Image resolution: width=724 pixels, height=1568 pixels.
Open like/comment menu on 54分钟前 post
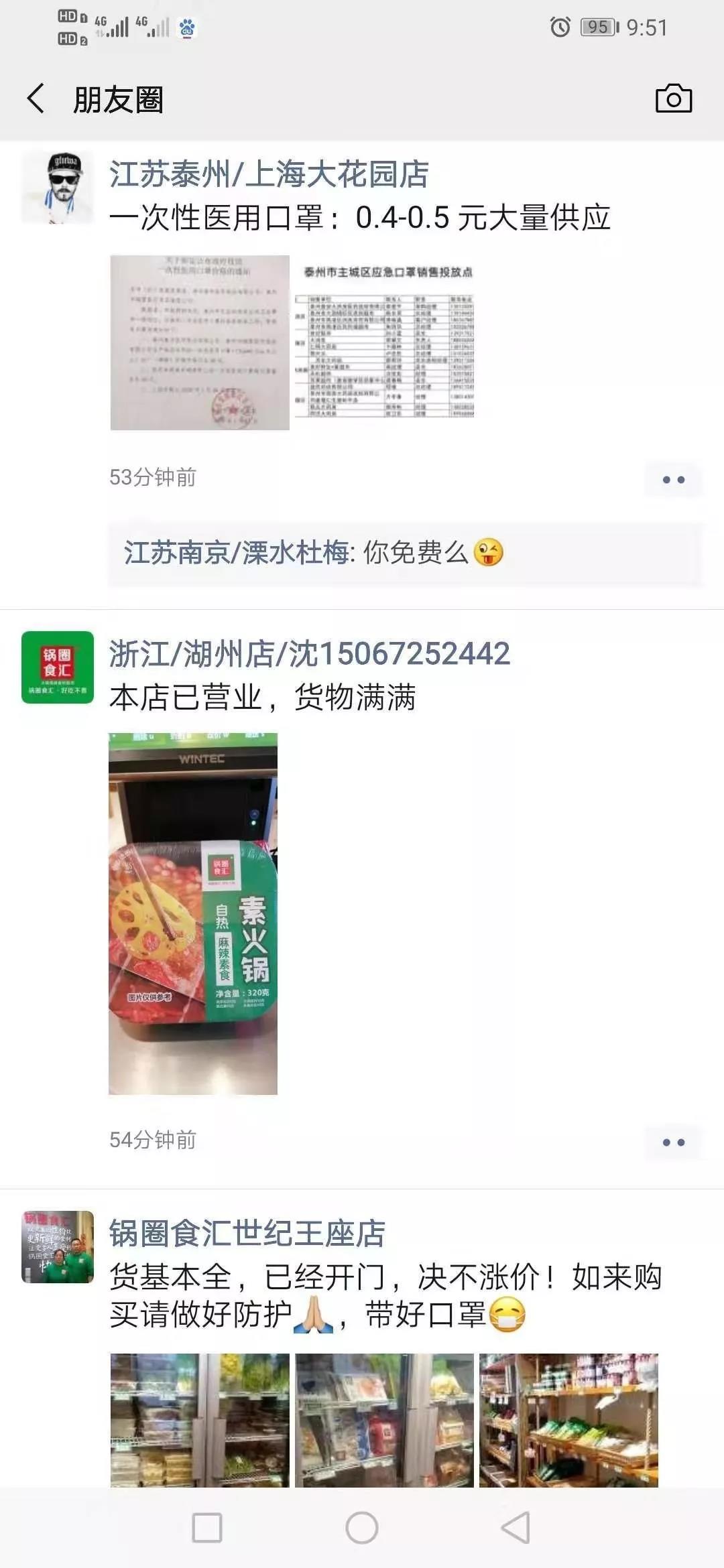click(673, 1142)
